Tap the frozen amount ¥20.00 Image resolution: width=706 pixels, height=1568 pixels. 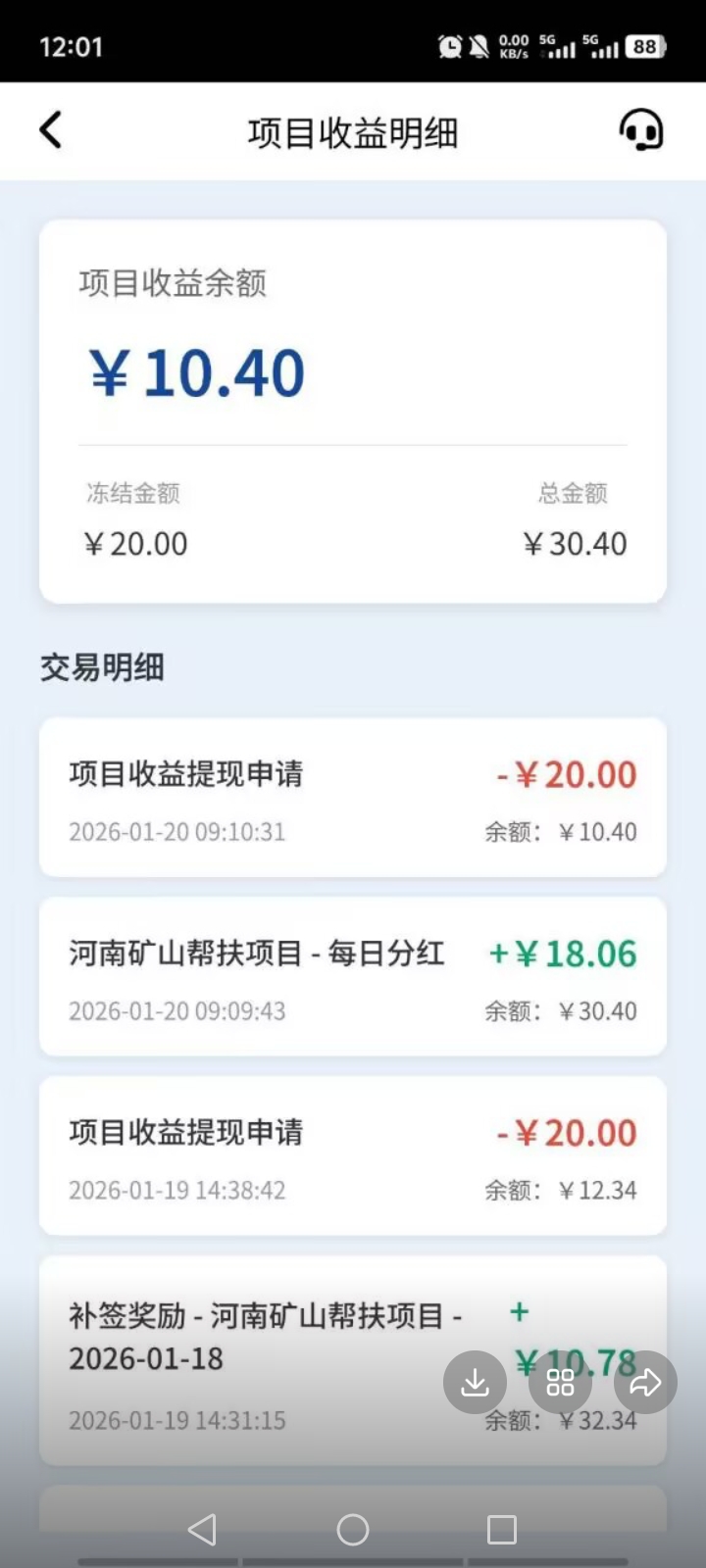136,543
